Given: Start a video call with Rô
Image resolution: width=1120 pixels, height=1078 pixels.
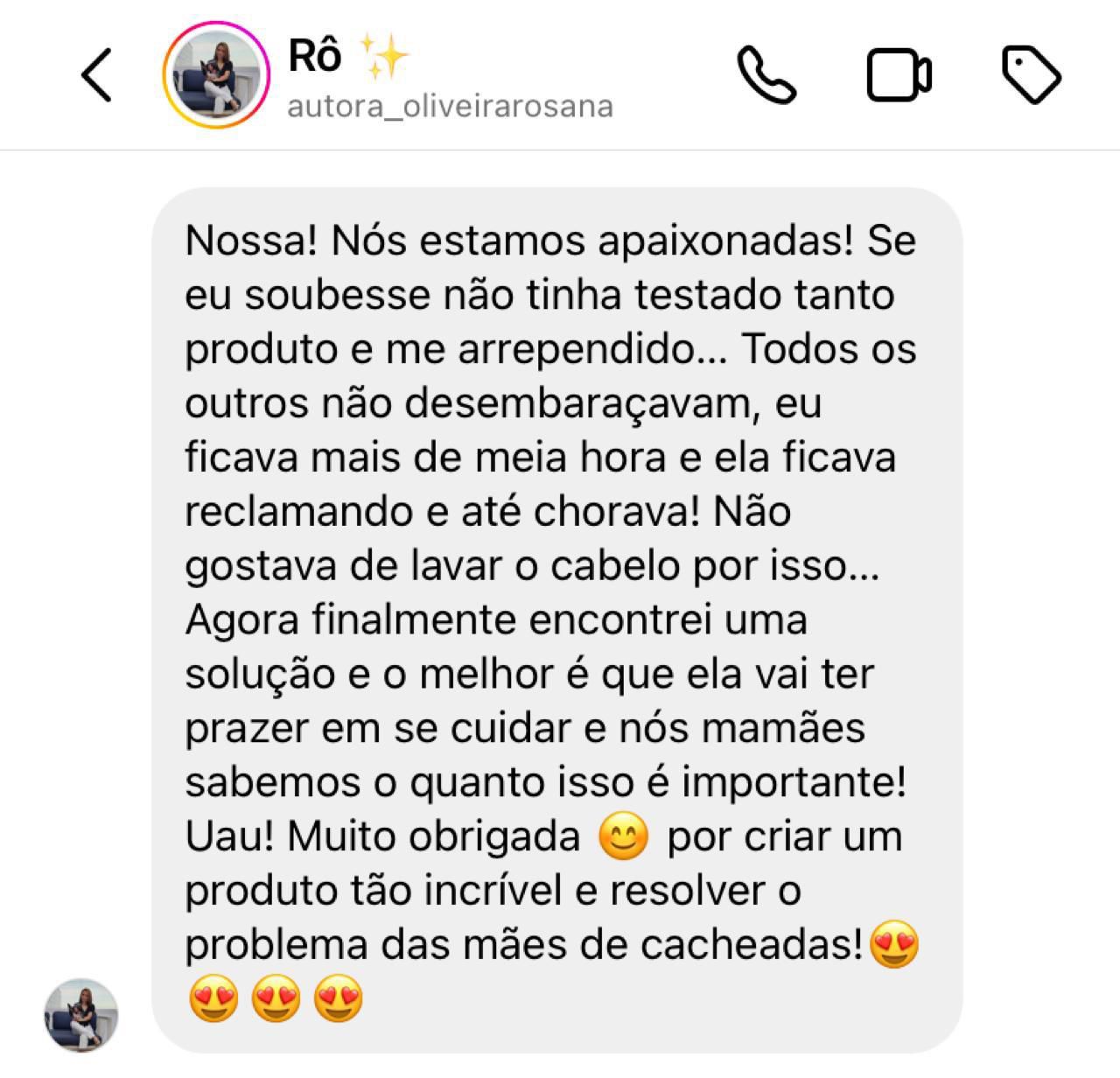Looking at the screenshot, I should click(x=899, y=75).
